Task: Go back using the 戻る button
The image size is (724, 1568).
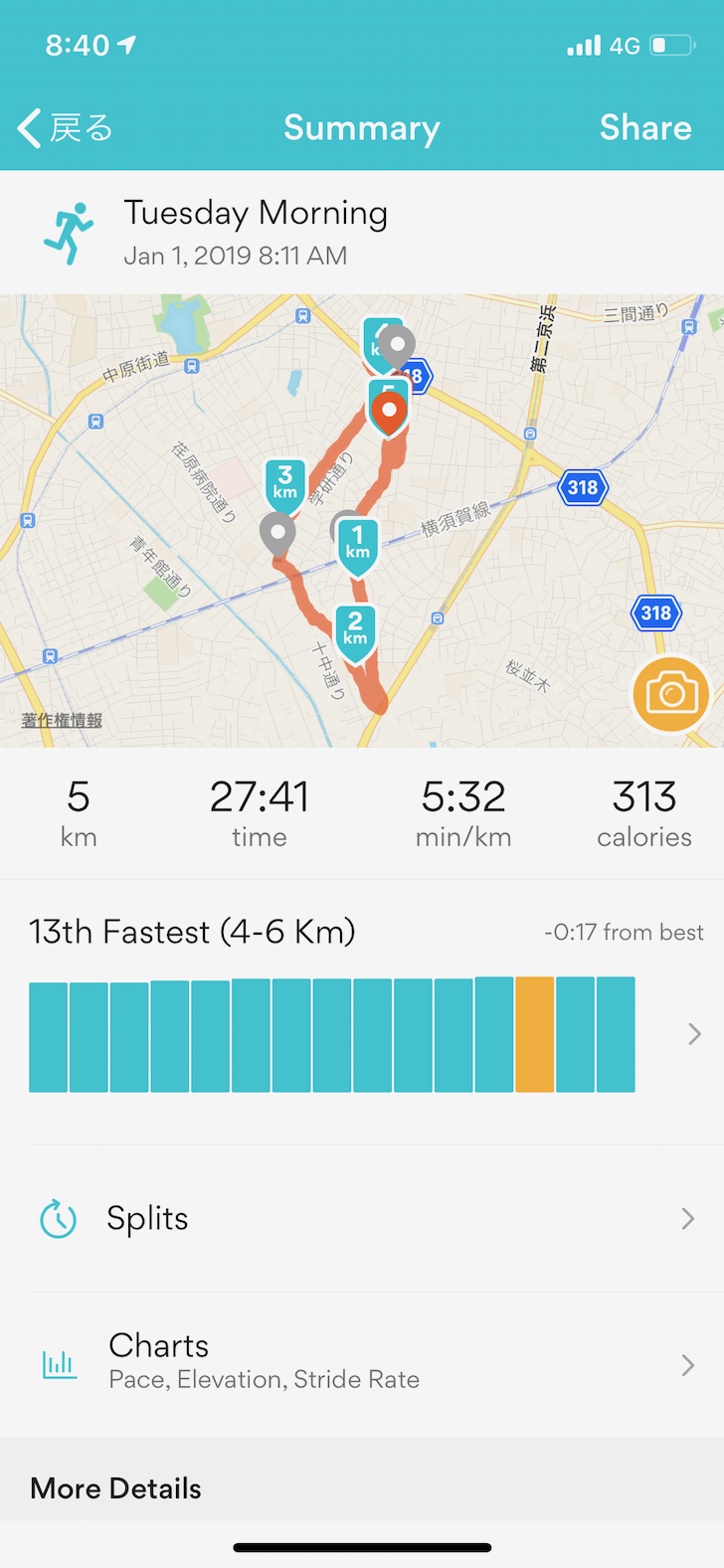Action: click(66, 128)
